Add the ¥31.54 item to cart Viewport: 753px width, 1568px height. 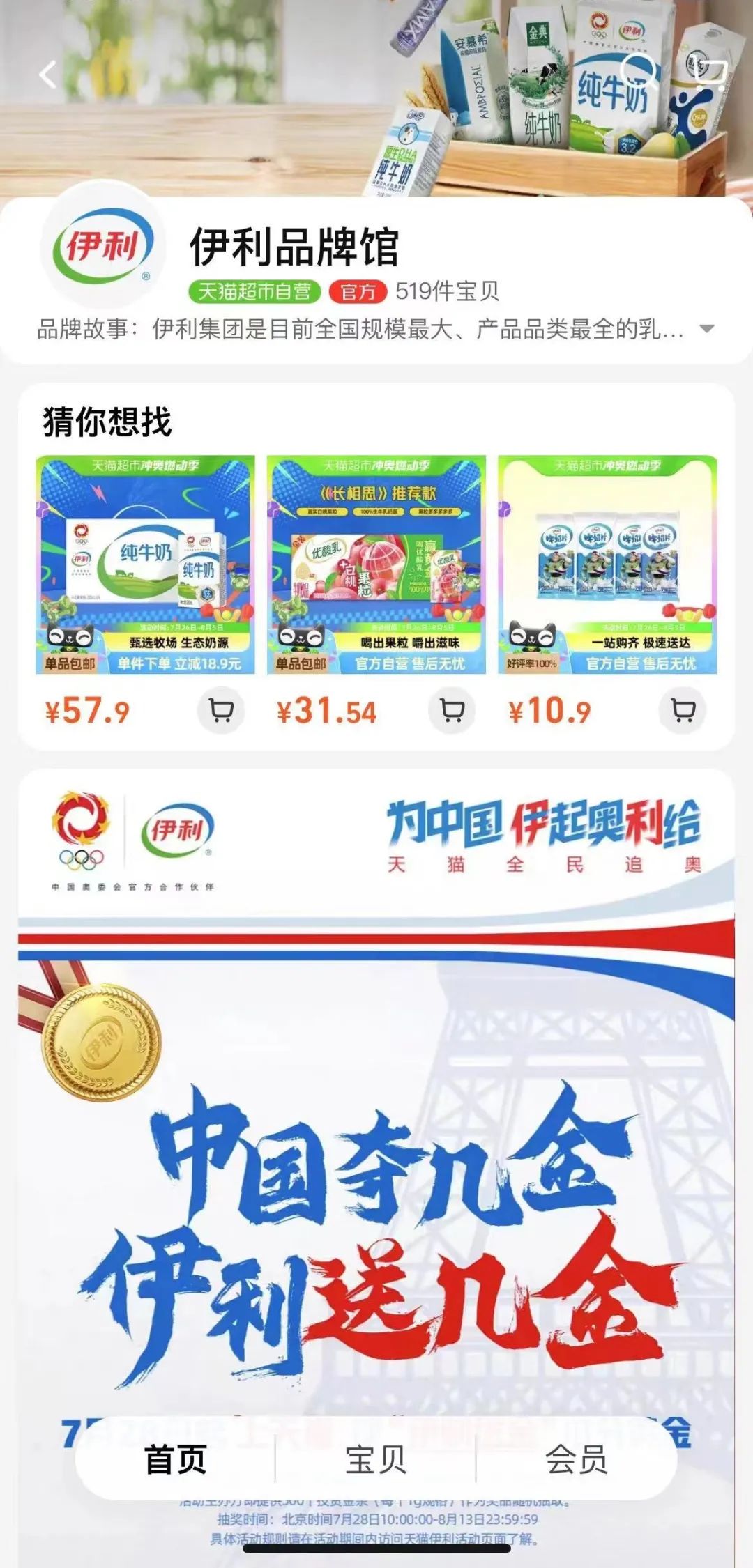pos(452,711)
